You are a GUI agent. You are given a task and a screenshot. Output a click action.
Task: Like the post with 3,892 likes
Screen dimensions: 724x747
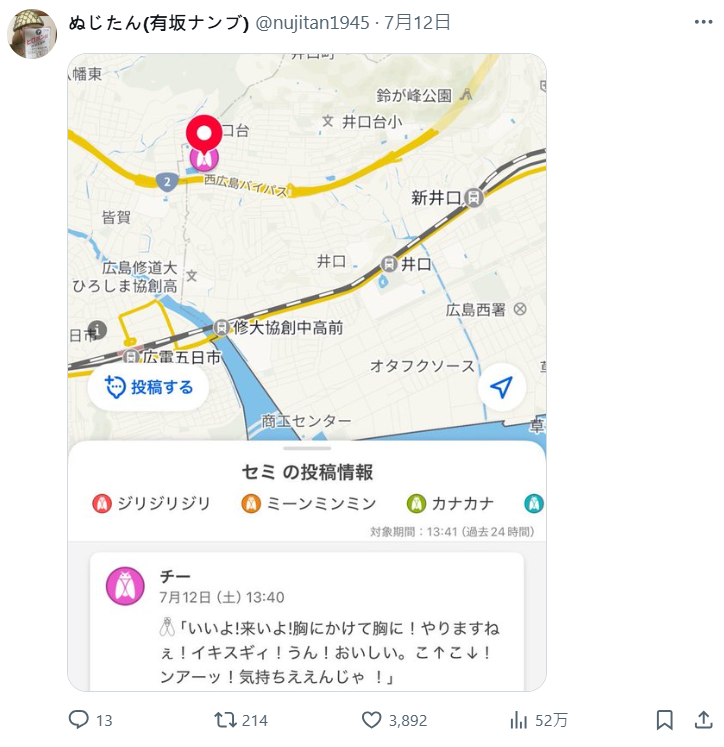click(372, 720)
